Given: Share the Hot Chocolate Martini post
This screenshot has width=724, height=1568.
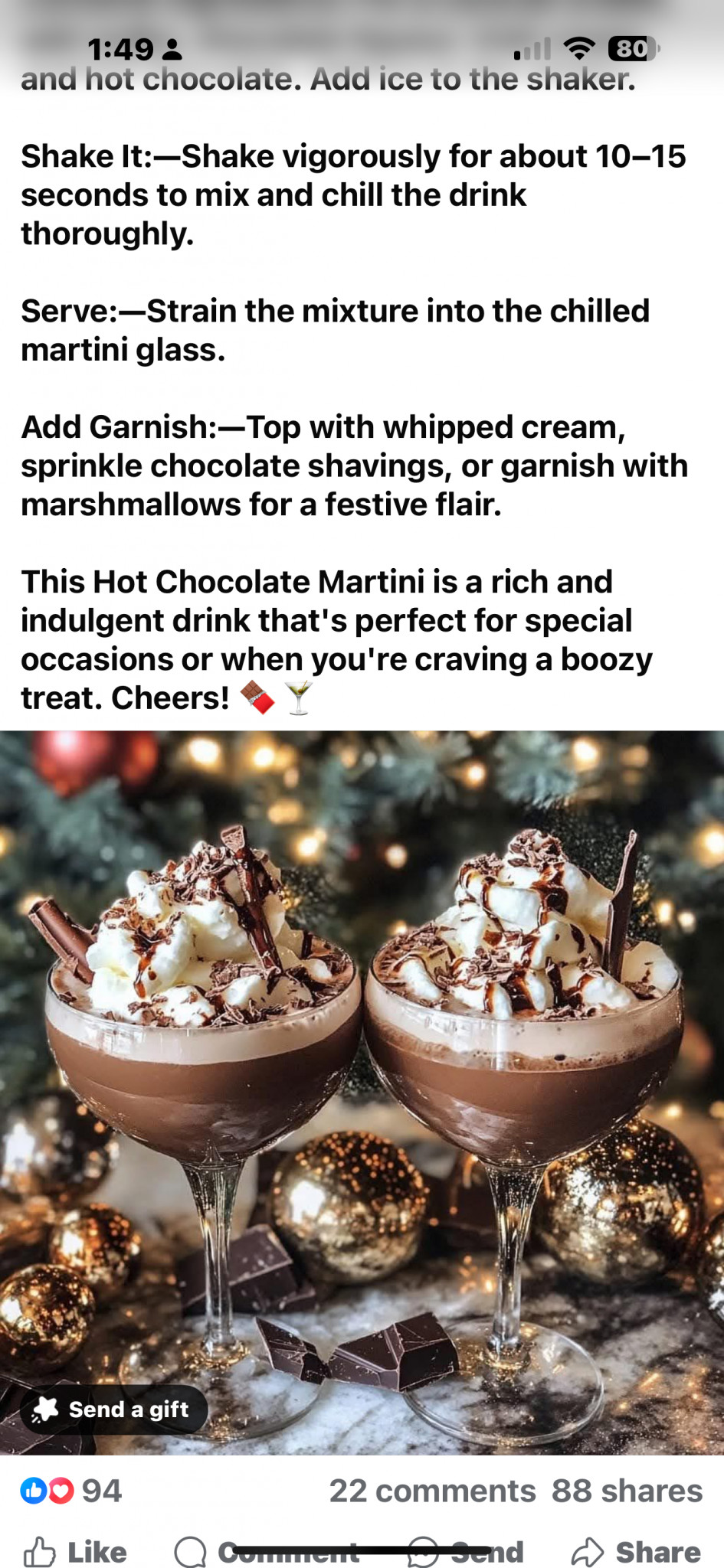Looking at the screenshot, I should [x=636, y=1552].
